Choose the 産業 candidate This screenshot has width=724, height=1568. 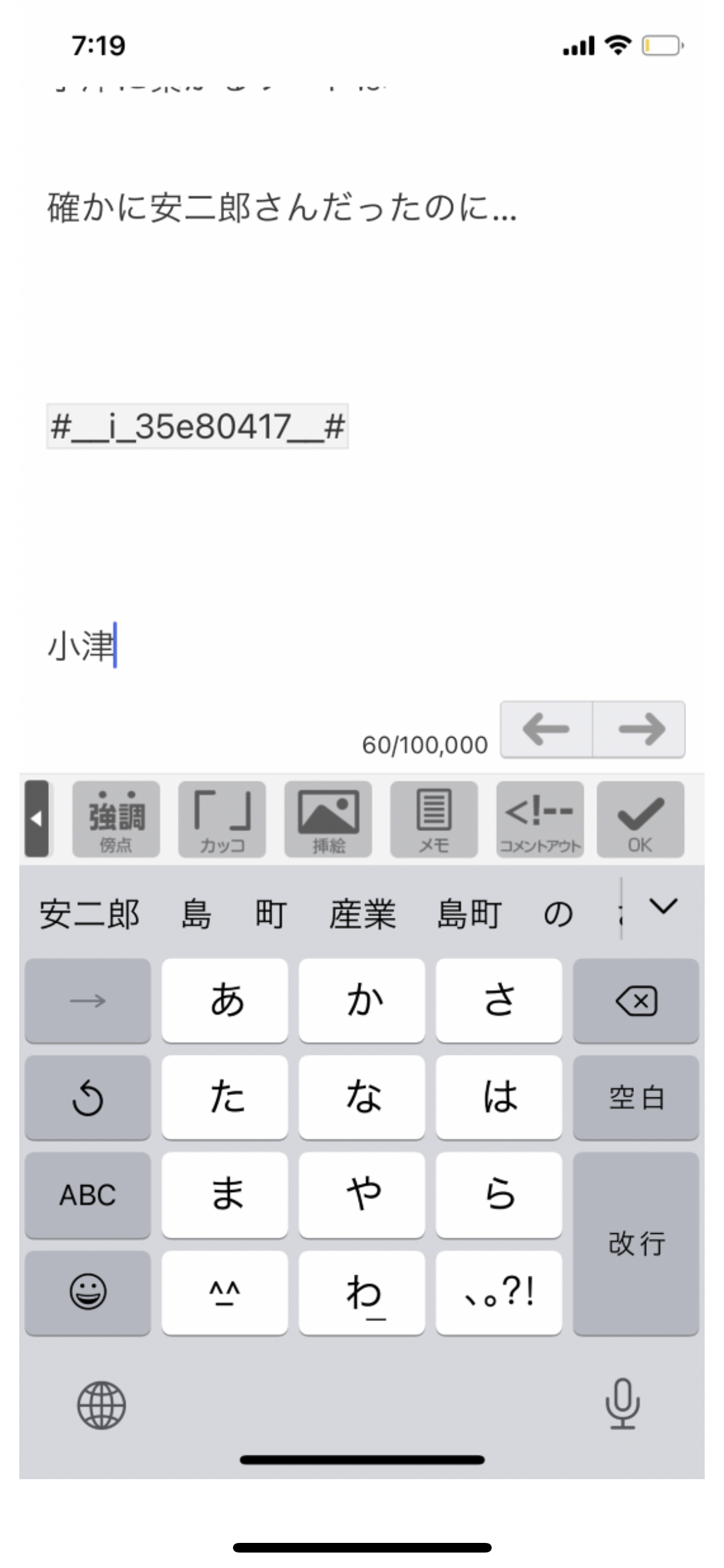[x=362, y=914]
